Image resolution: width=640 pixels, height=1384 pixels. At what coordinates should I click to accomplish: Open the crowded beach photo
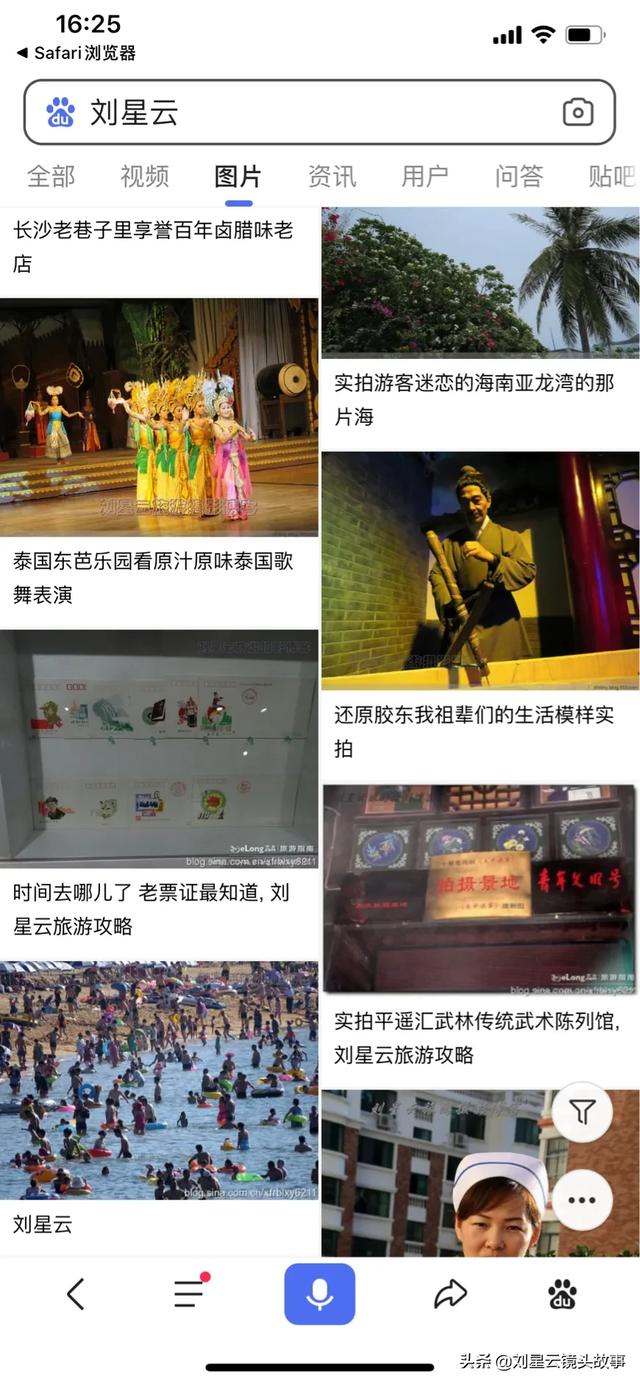pos(159,1080)
